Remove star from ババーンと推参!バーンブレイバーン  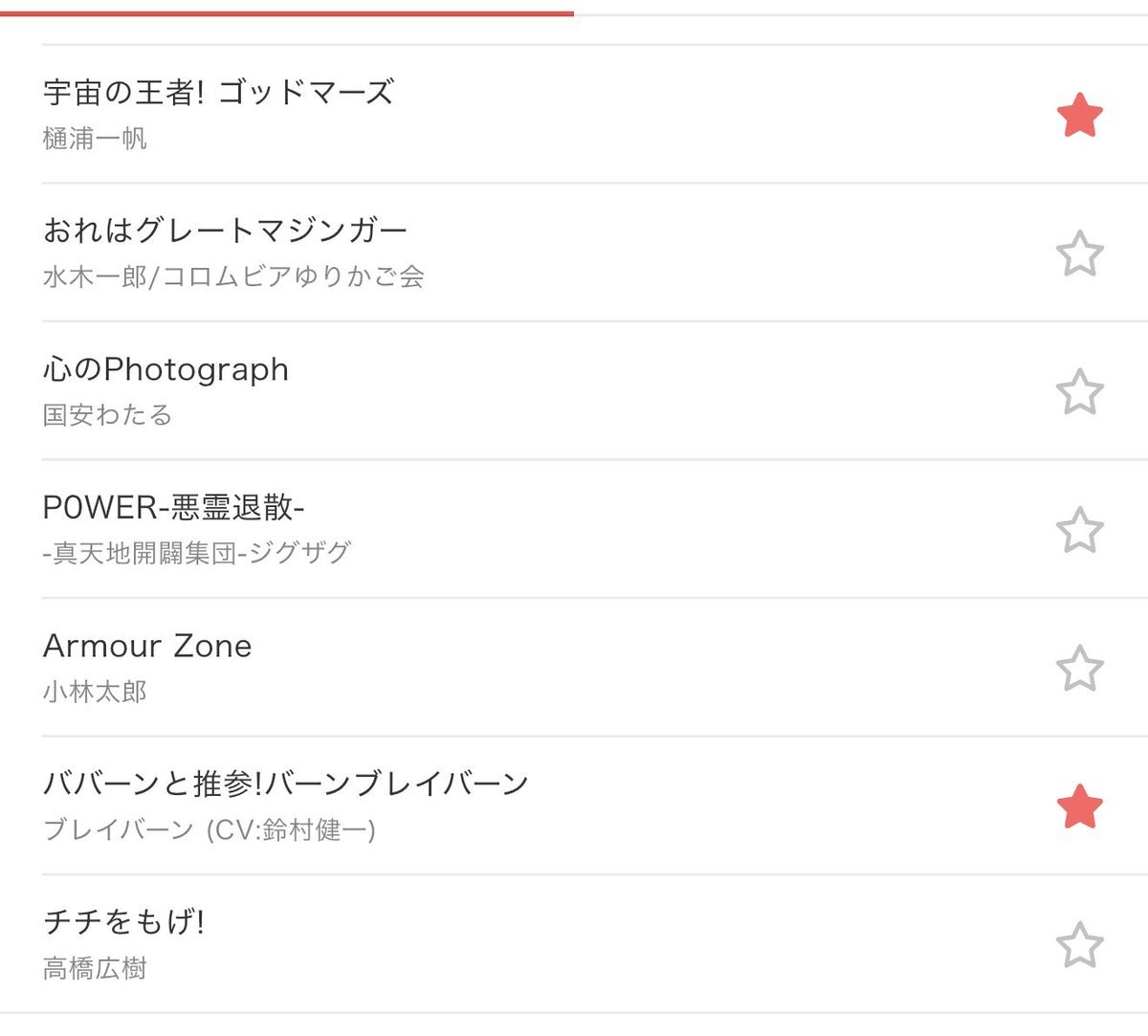1079,806
